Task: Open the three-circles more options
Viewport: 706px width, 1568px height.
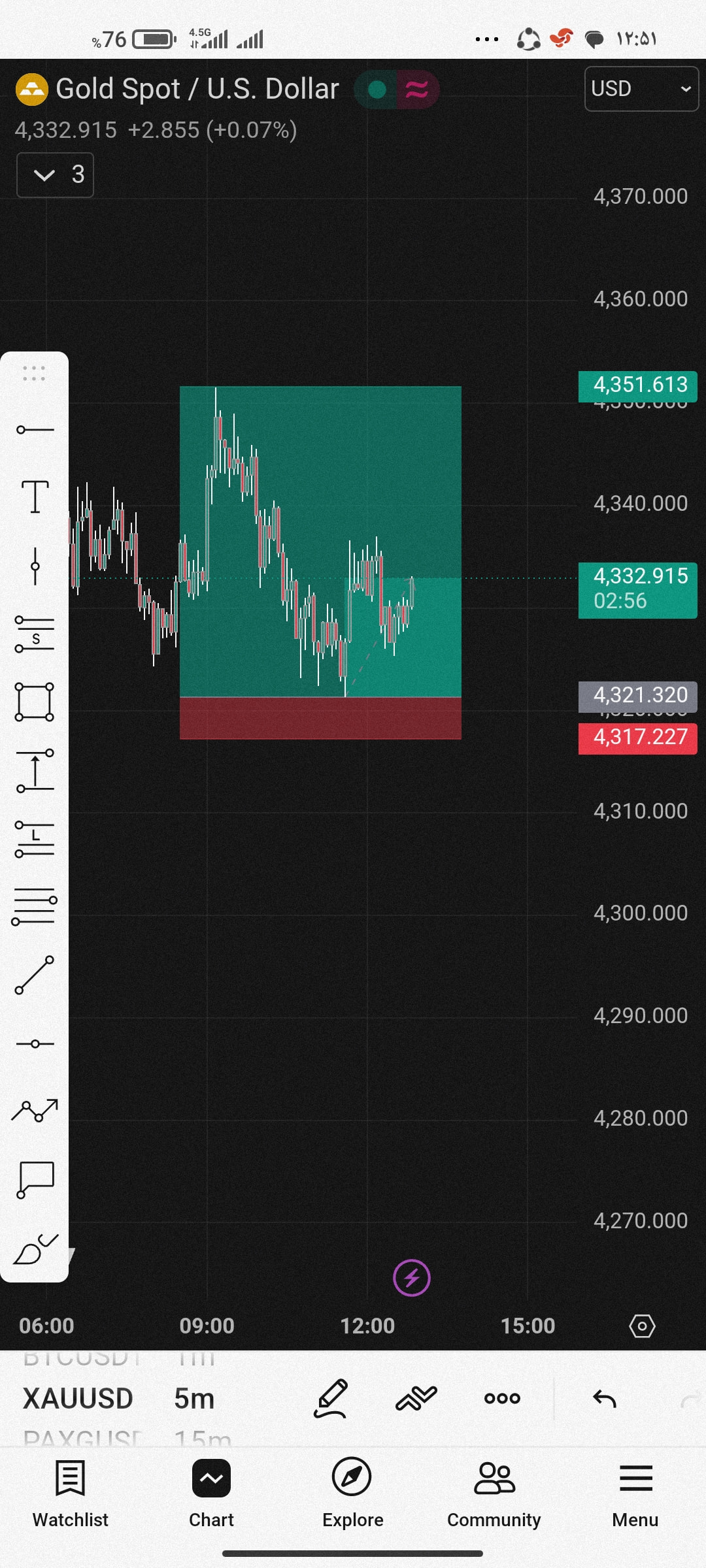Action: [x=502, y=1398]
